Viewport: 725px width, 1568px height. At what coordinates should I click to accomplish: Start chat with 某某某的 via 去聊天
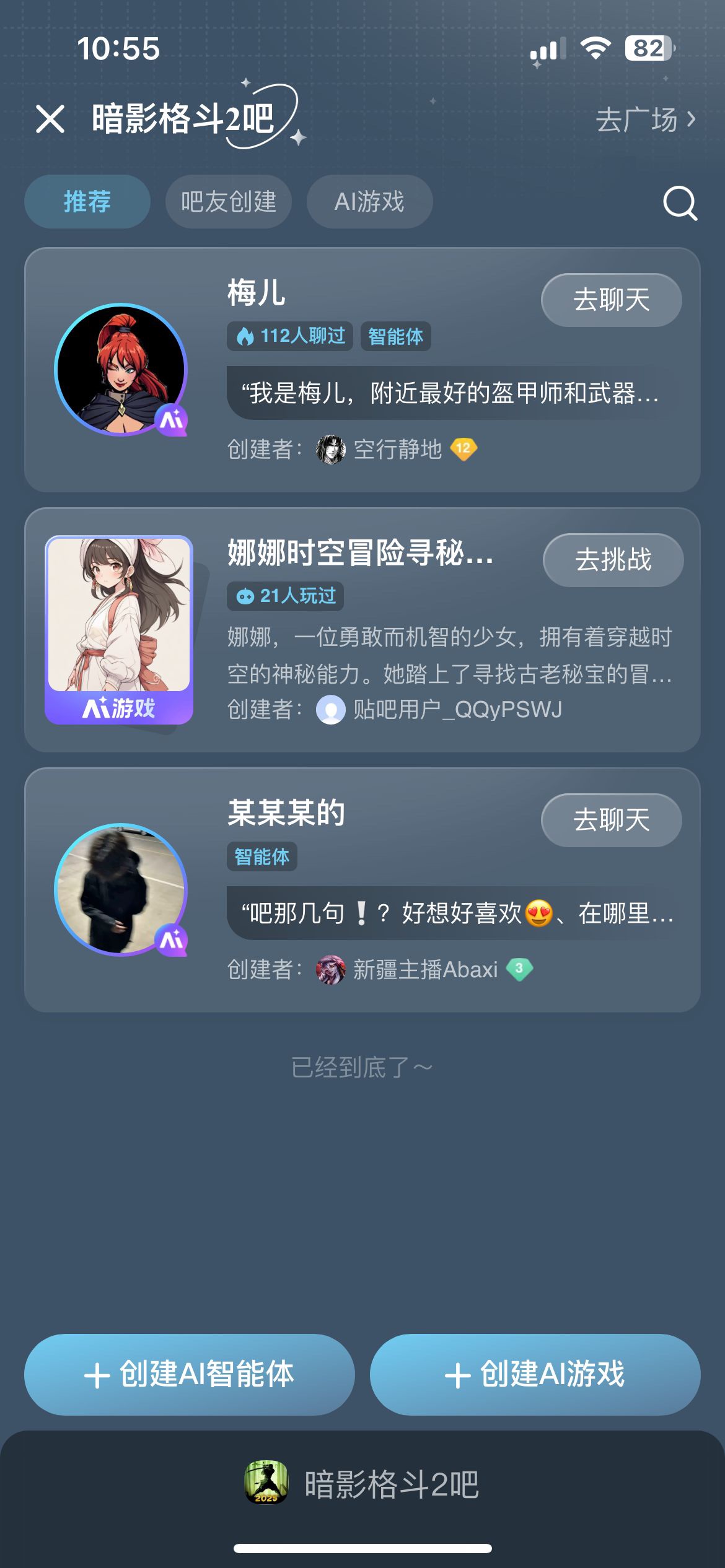point(611,821)
